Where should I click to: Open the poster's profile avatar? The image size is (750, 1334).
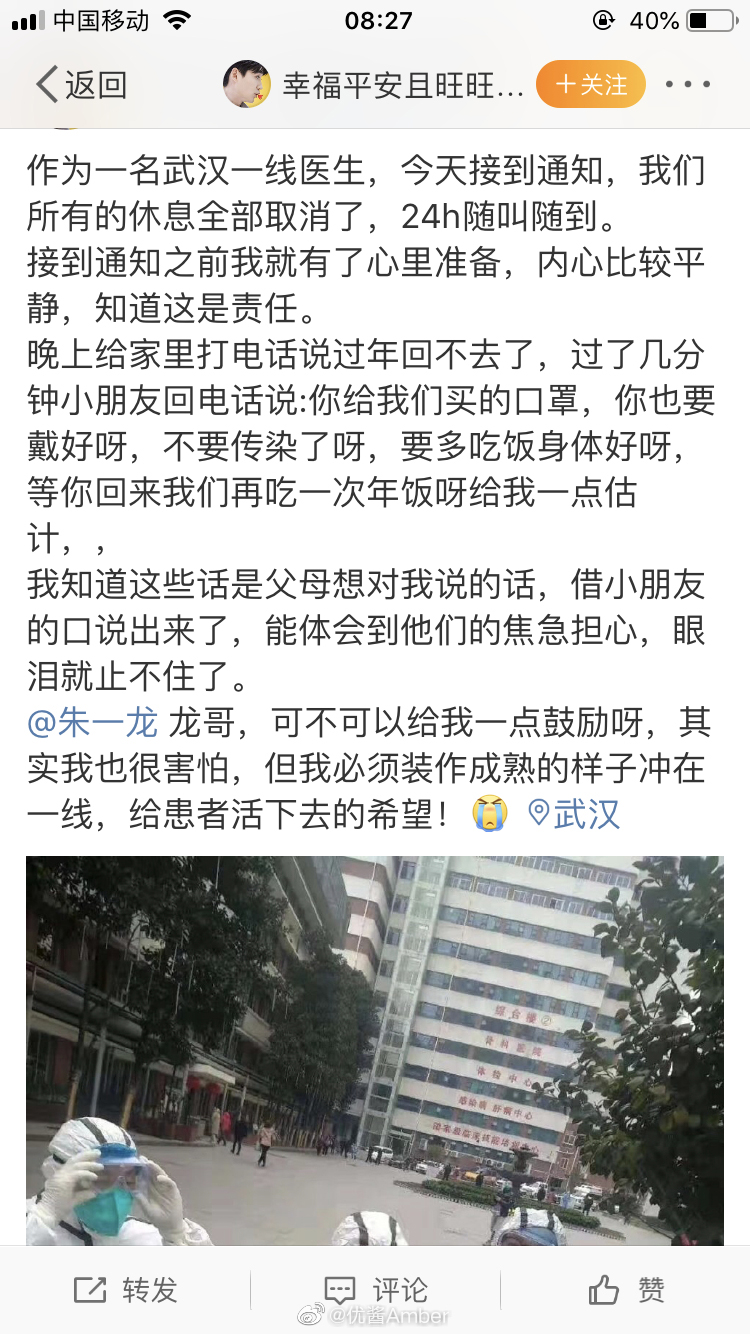click(247, 85)
